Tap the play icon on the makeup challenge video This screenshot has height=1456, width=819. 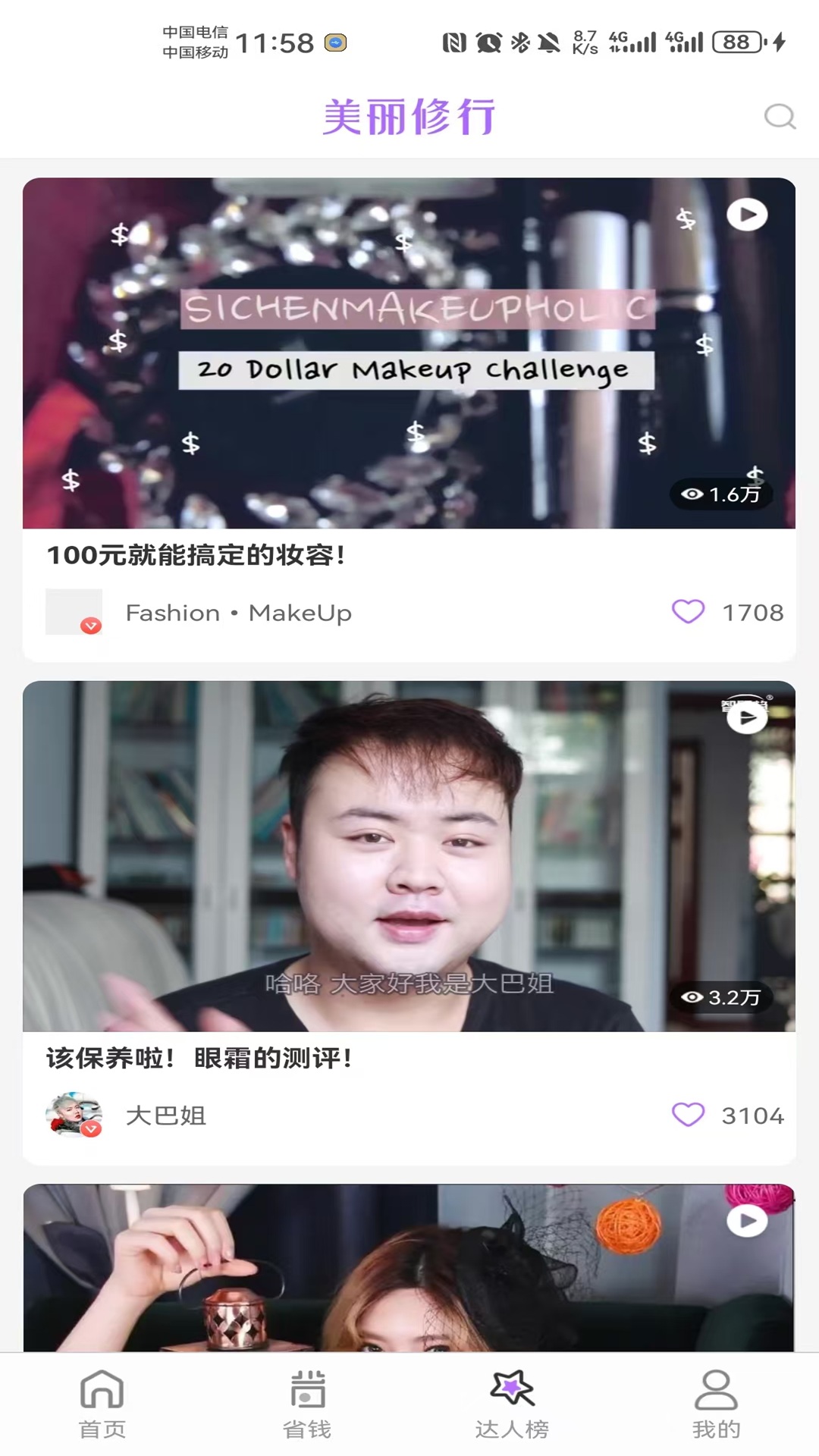tap(747, 215)
